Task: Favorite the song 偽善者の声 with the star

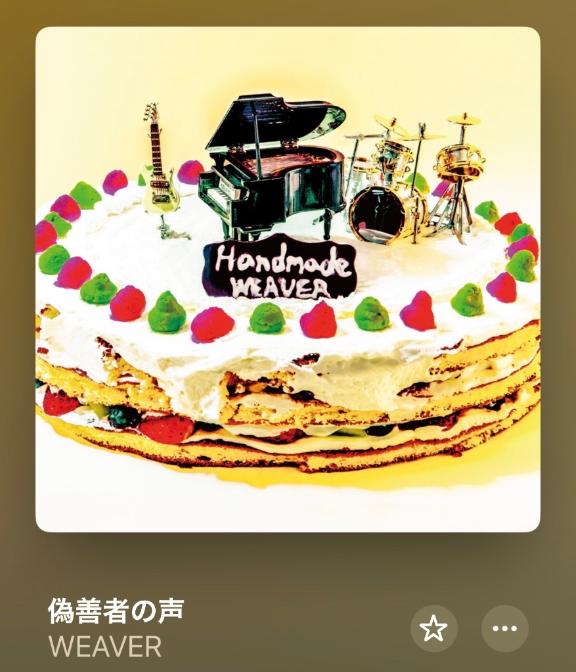Action: point(434,628)
